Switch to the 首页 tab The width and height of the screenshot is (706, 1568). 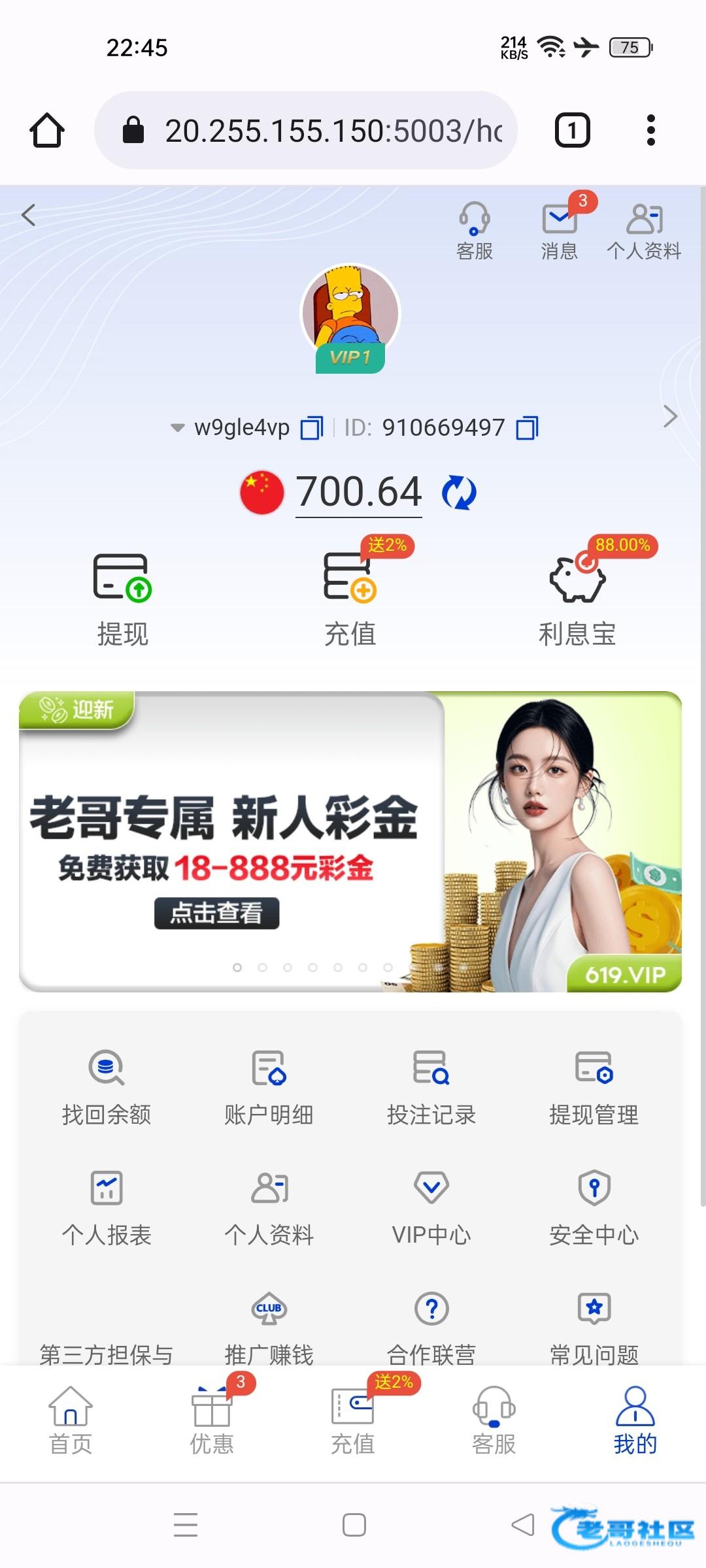point(71,1420)
